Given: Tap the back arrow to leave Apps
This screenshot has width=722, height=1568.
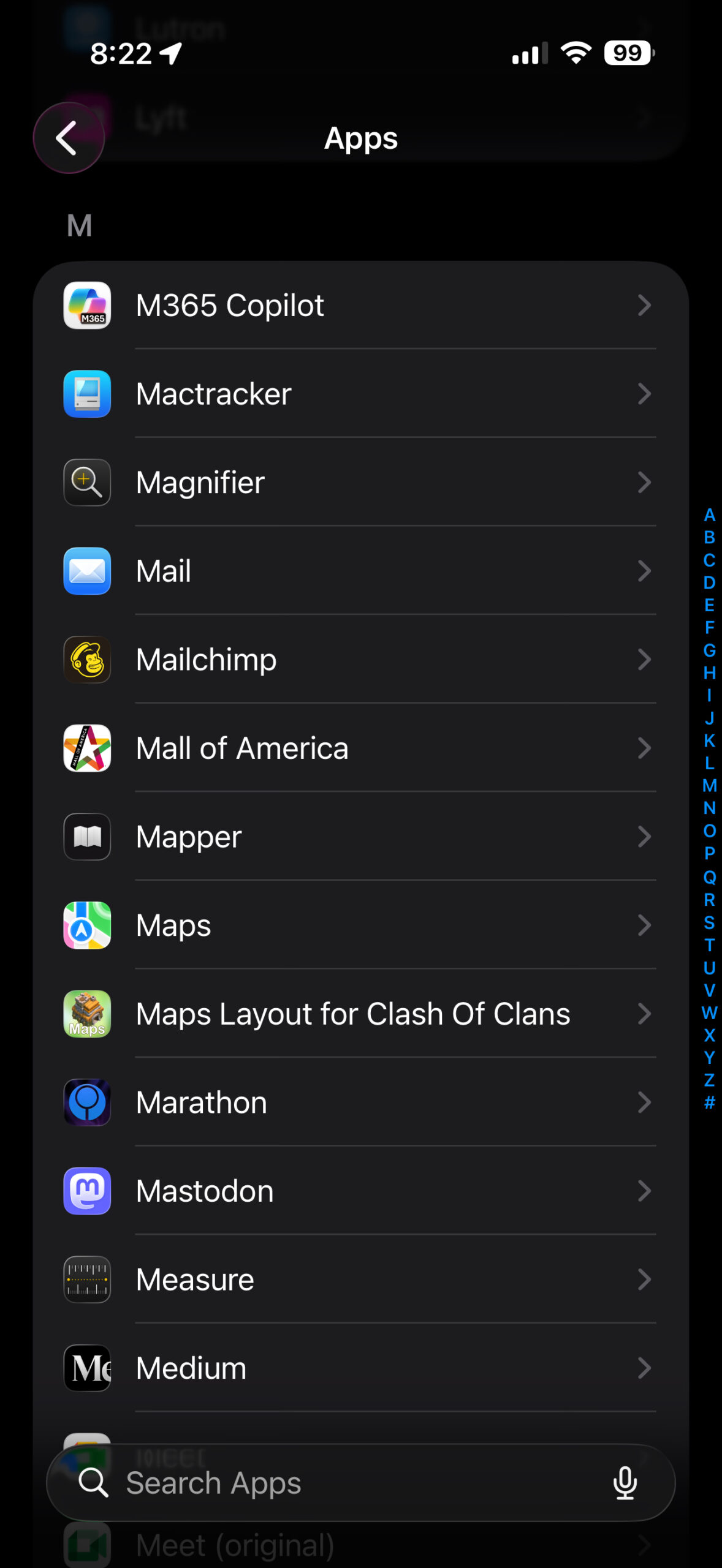Looking at the screenshot, I should click(x=68, y=137).
